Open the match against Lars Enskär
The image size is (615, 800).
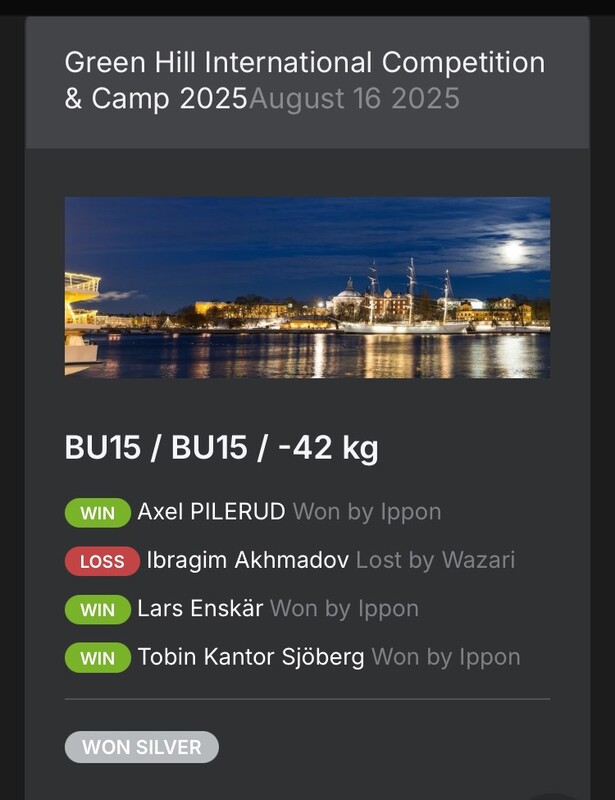(x=200, y=608)
